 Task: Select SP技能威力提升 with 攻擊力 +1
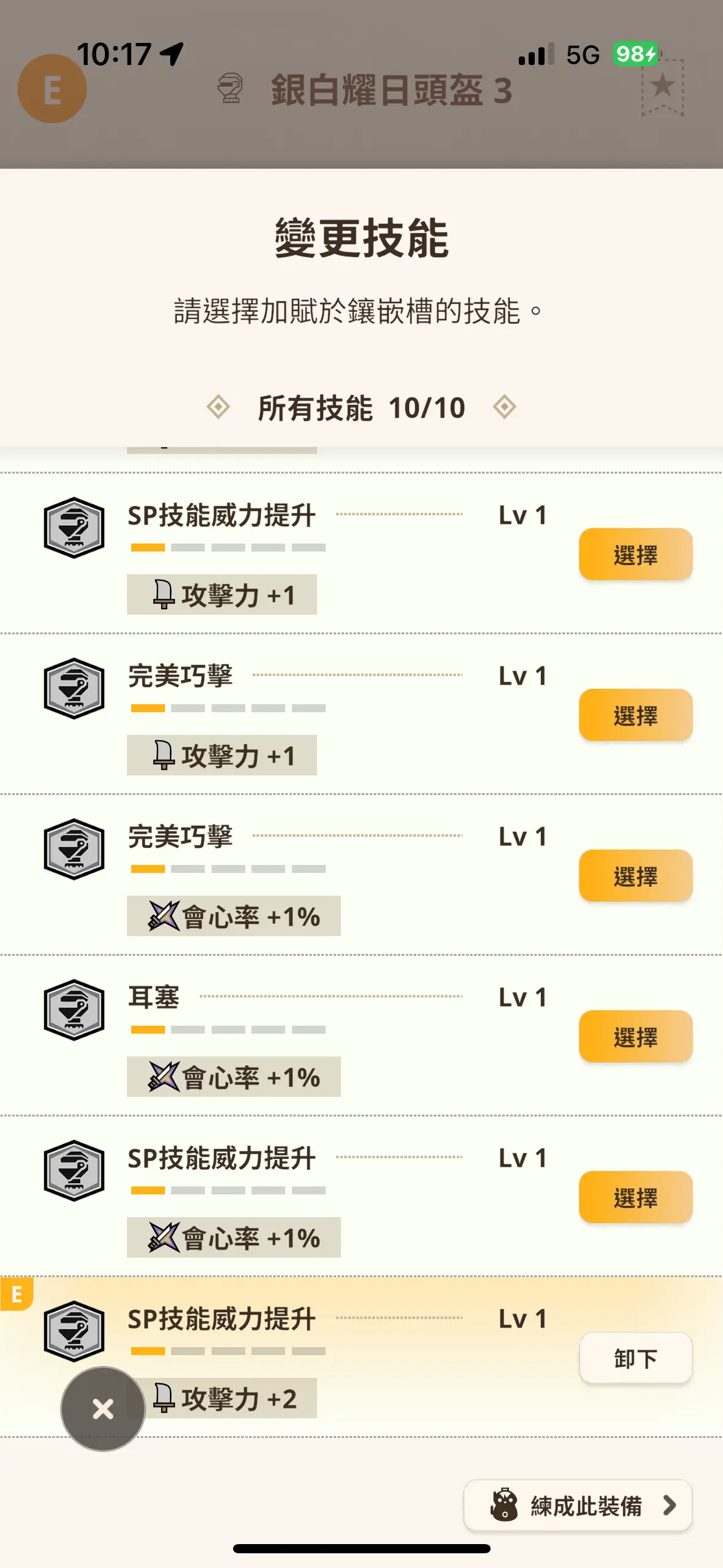[635, 554]
